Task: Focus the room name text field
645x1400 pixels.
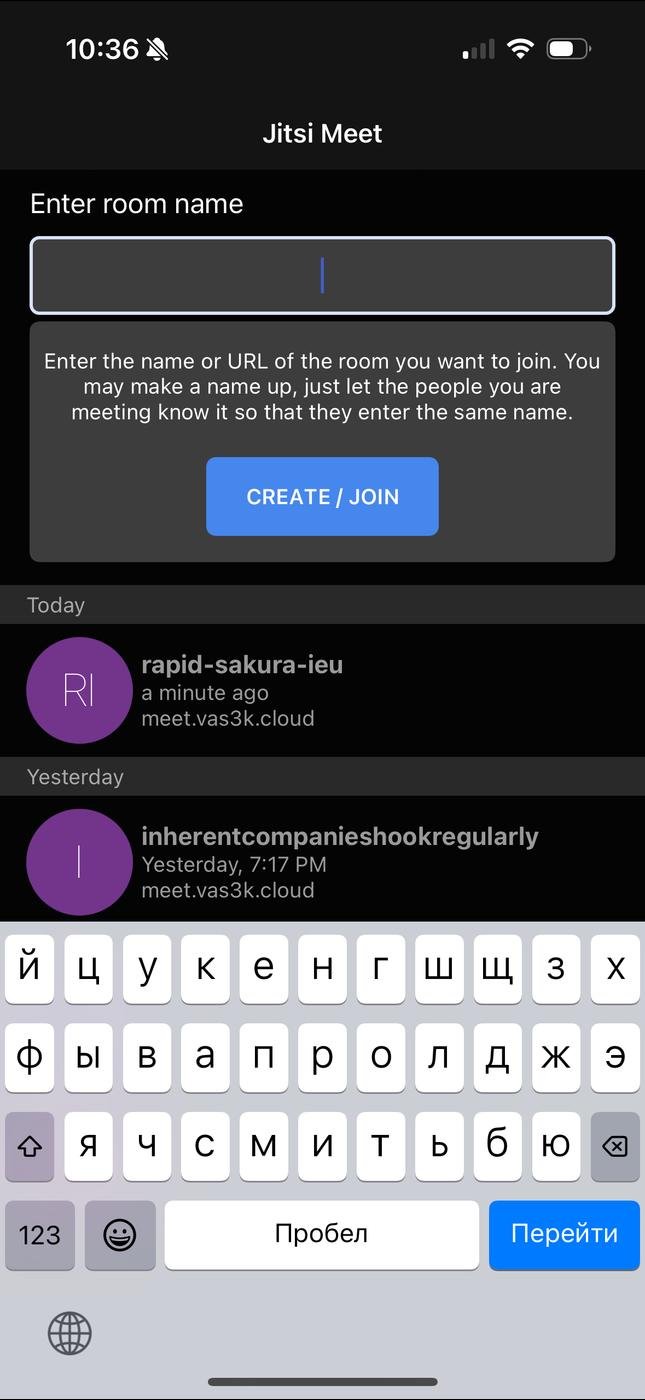Action: [x=322, y=275]
